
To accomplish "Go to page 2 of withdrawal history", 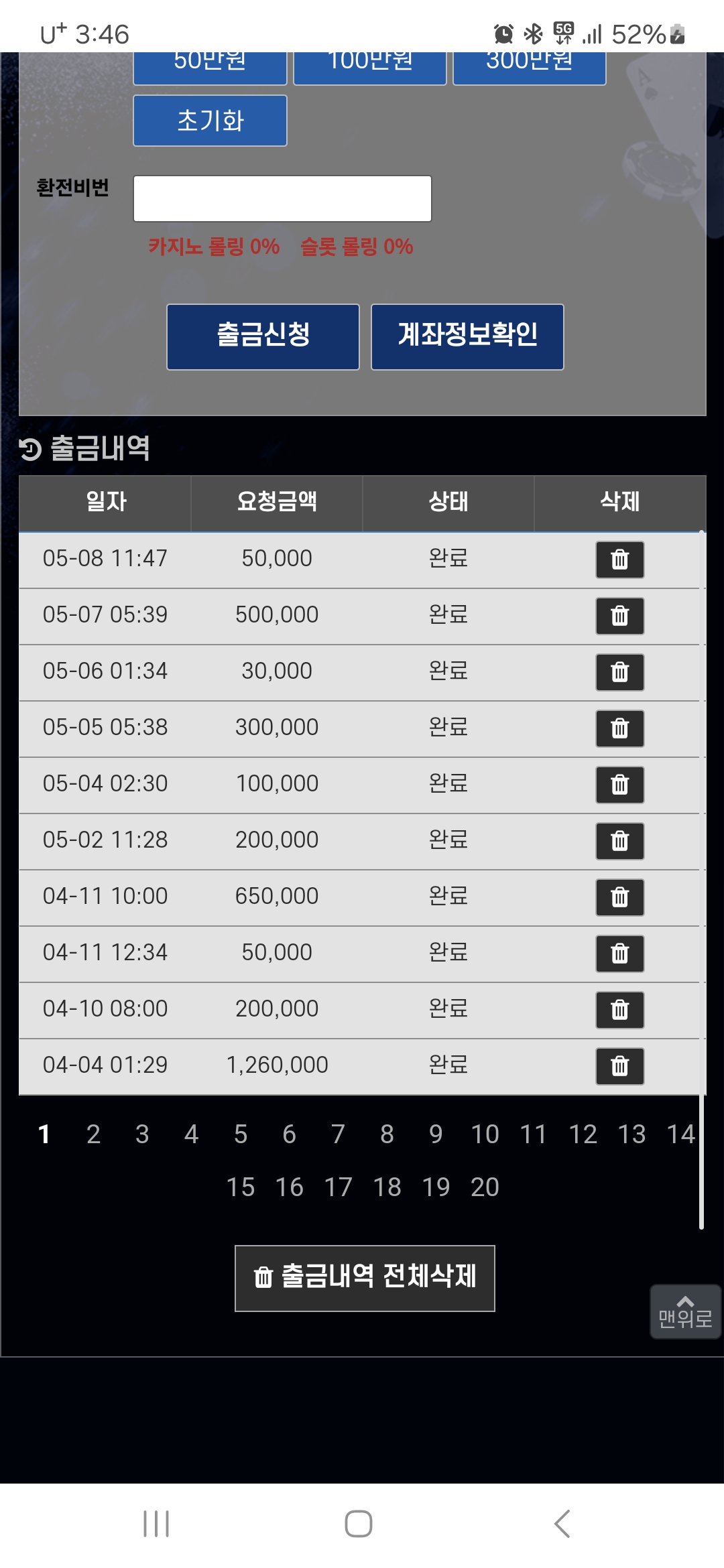I will coord(93,1134).
